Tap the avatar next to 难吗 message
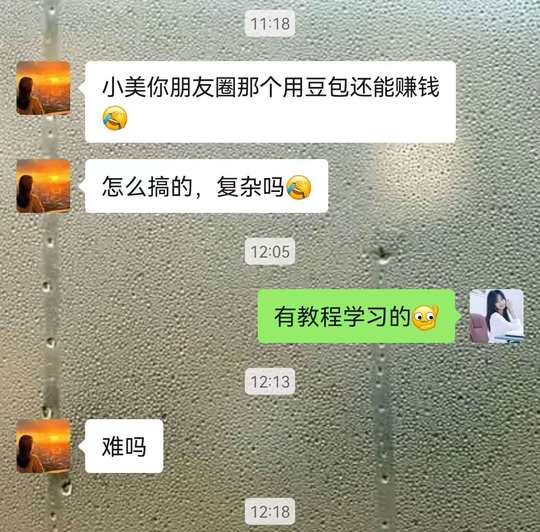Viewport: 540px width, 532px height. coord(43,446)
